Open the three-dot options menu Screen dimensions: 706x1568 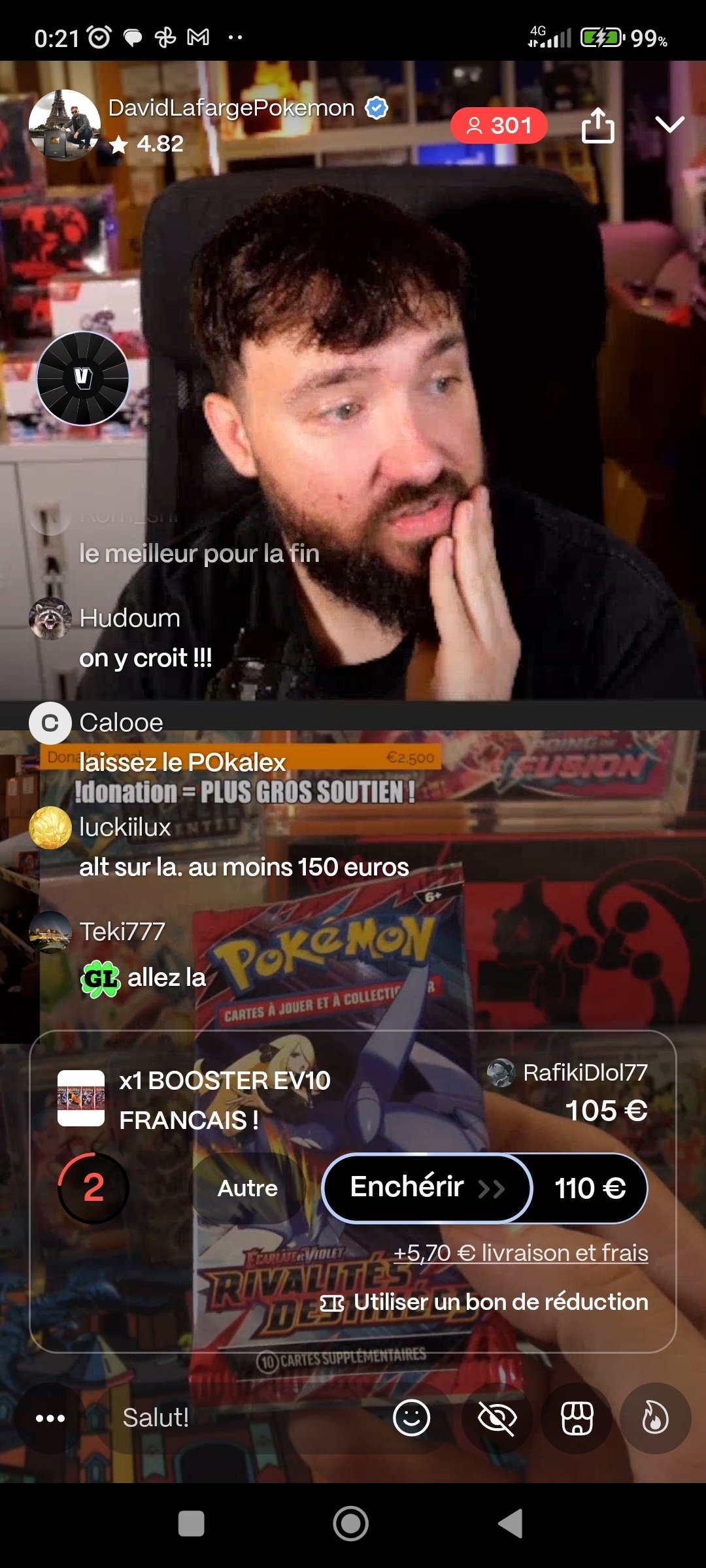click(50, 1418)
